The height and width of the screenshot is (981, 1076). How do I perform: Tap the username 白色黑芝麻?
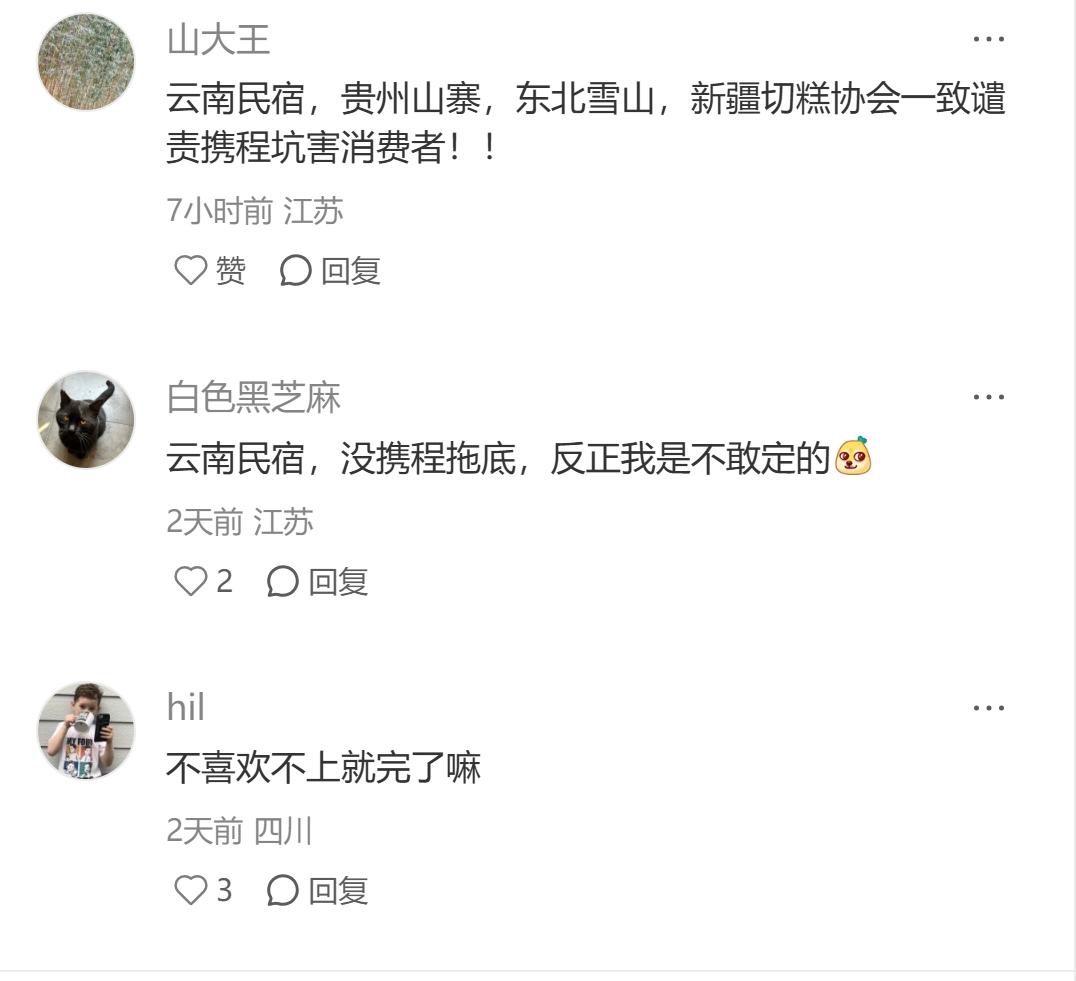click(x=253, y=398)
